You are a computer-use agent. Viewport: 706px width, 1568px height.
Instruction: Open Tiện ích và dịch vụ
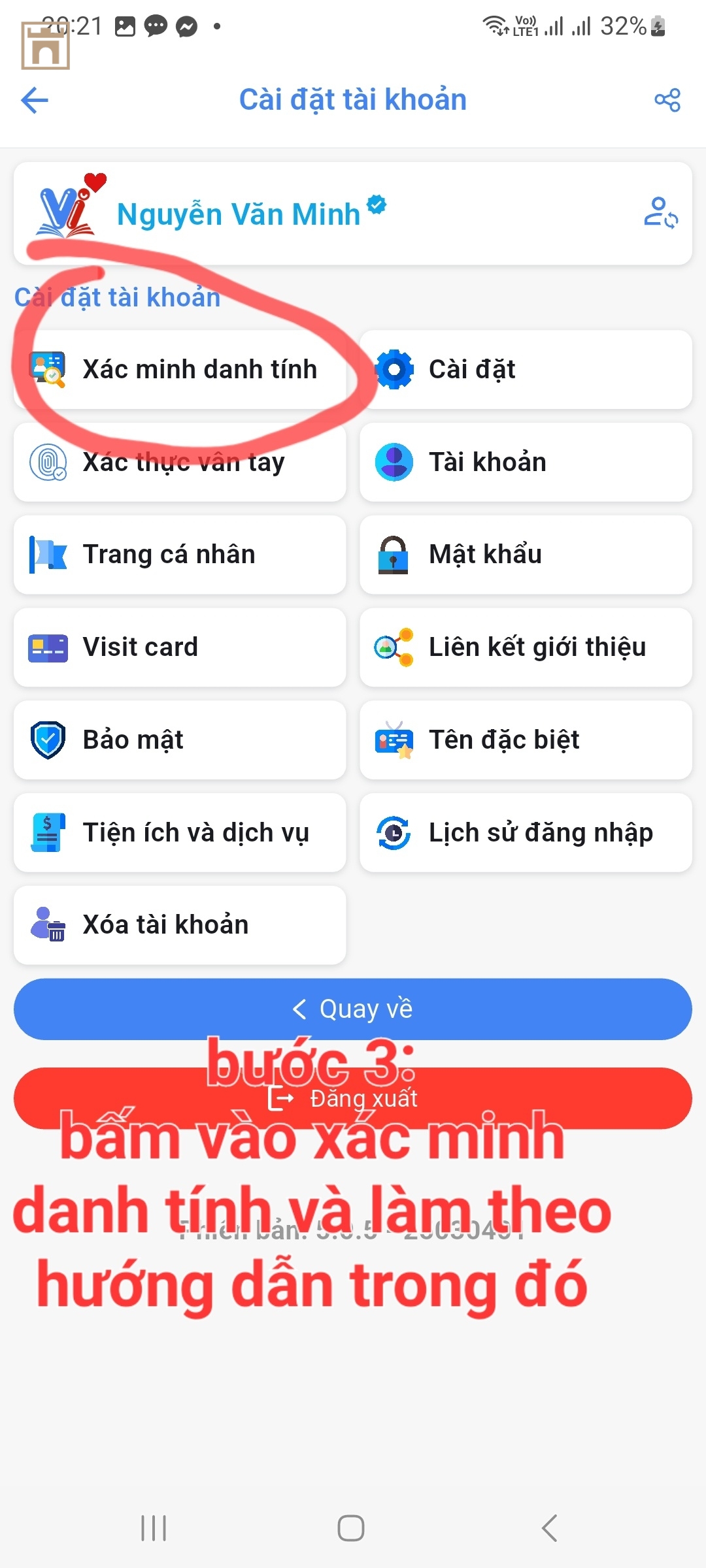(180, 833)
